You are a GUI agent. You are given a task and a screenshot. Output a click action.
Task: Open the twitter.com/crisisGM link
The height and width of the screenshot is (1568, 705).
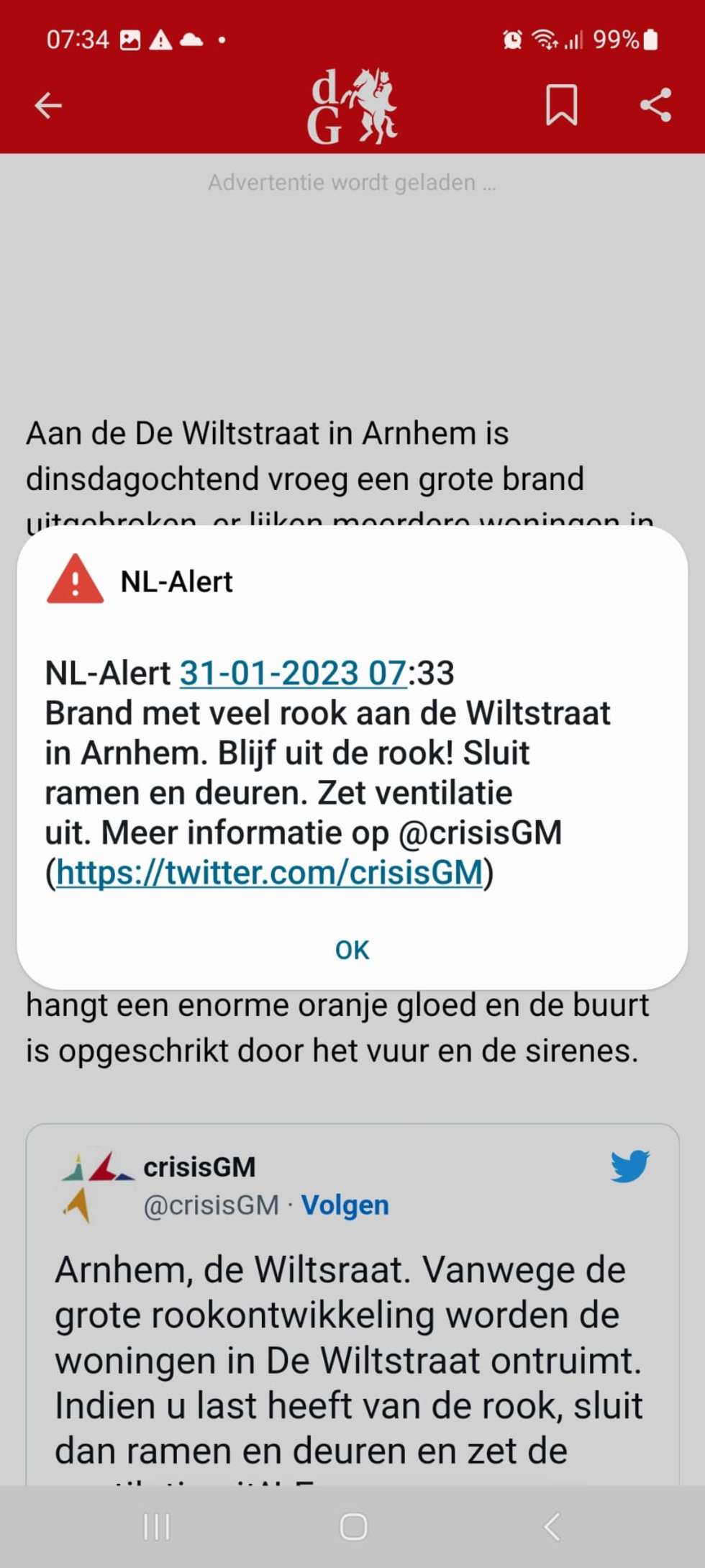point(269,872)
